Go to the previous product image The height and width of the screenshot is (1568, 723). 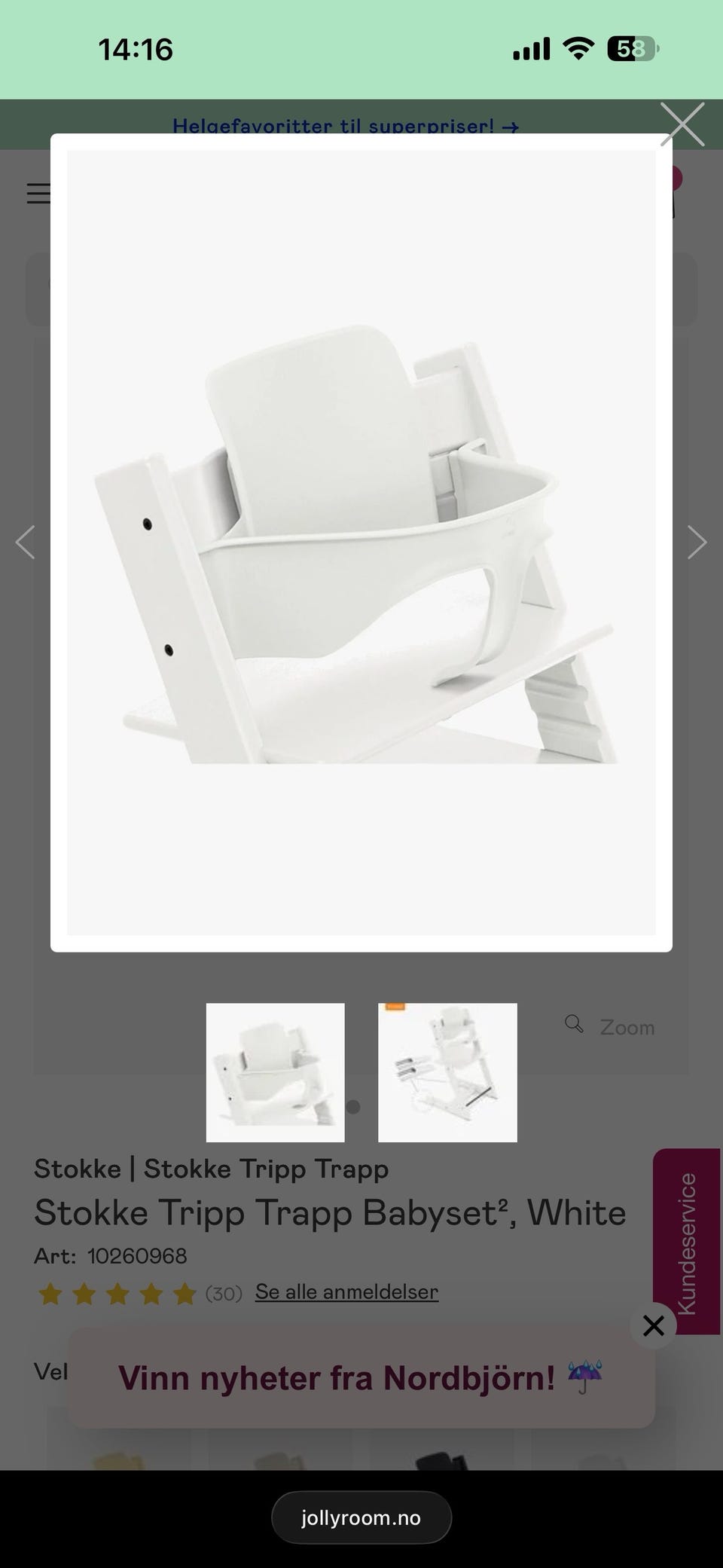point(25,542)
